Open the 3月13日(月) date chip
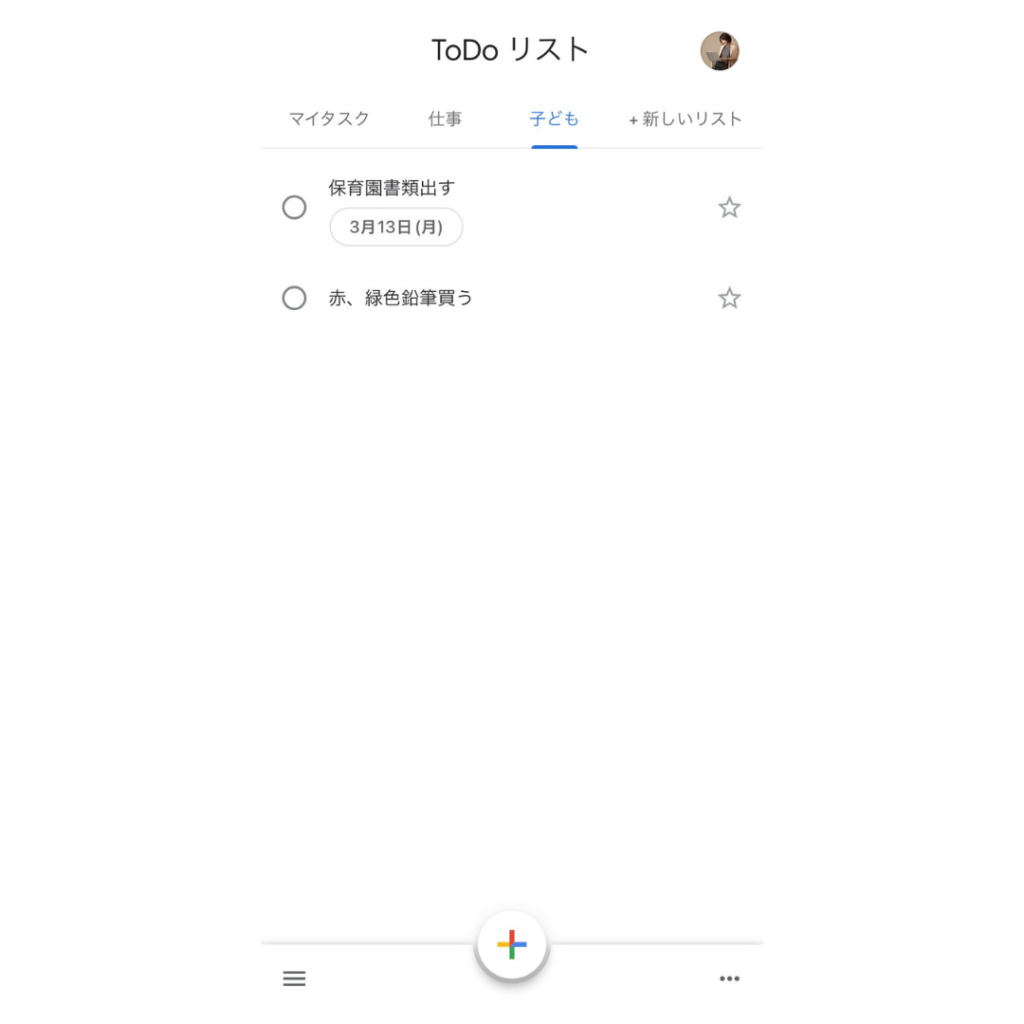The image size is (1024, 1024). 396,227
